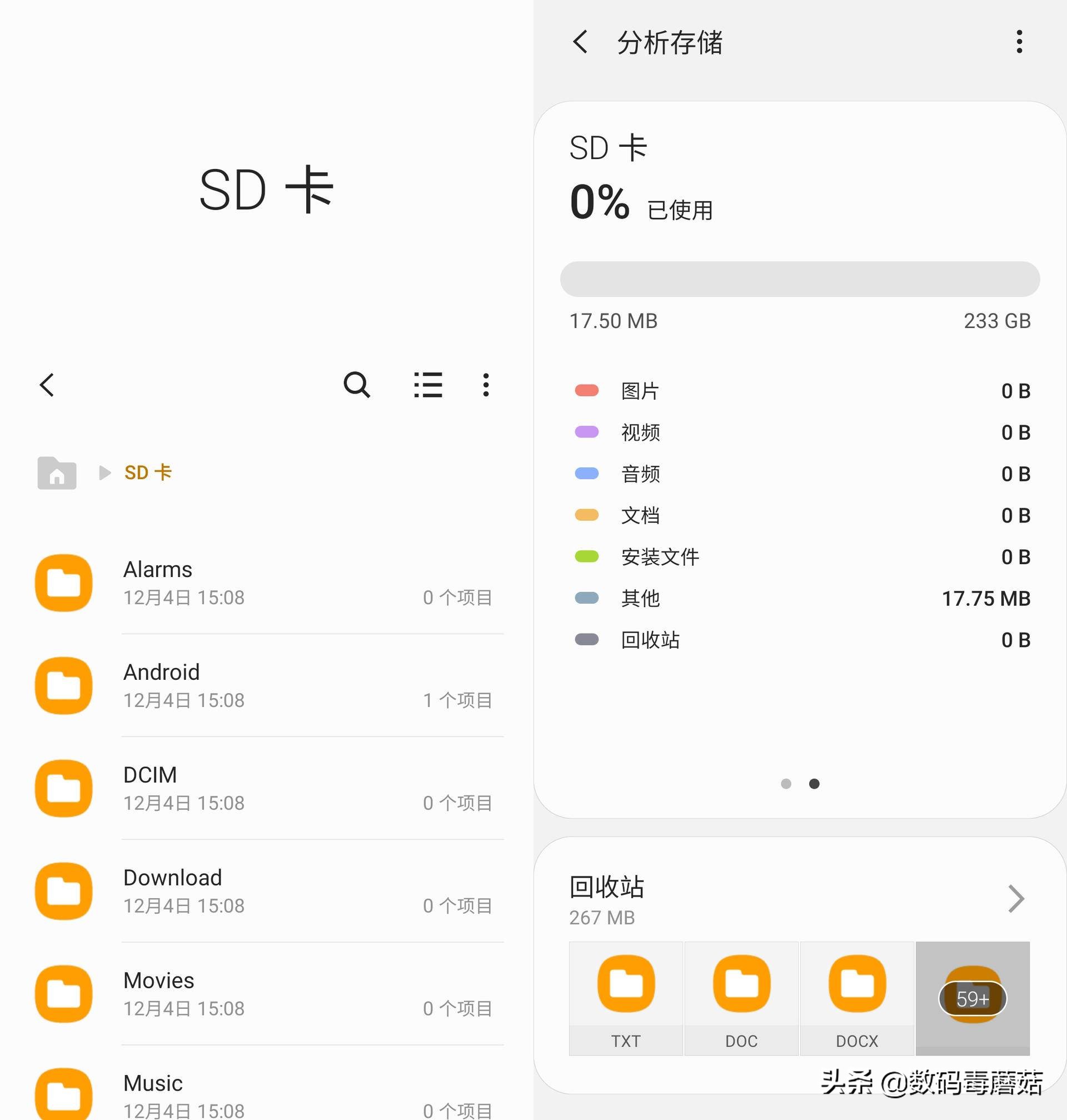
Task: Click the storage usage progress bar
Action: point(799,278)
